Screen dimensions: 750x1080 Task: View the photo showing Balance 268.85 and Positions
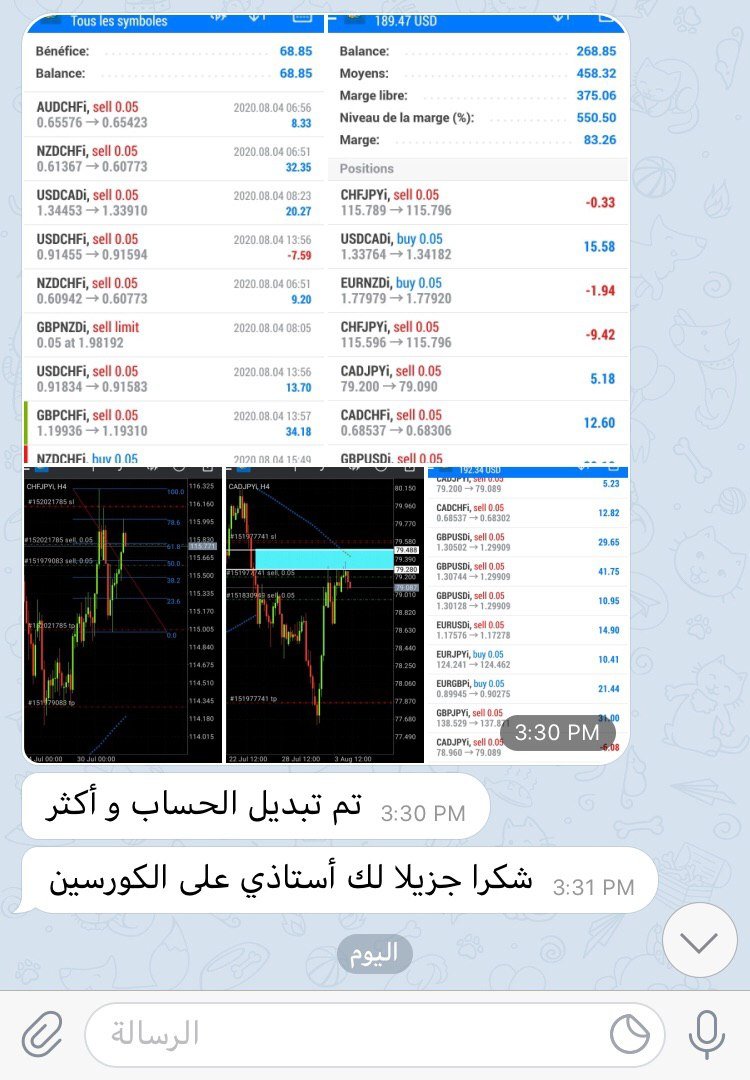pyautogui.click(x=478, y=240)
